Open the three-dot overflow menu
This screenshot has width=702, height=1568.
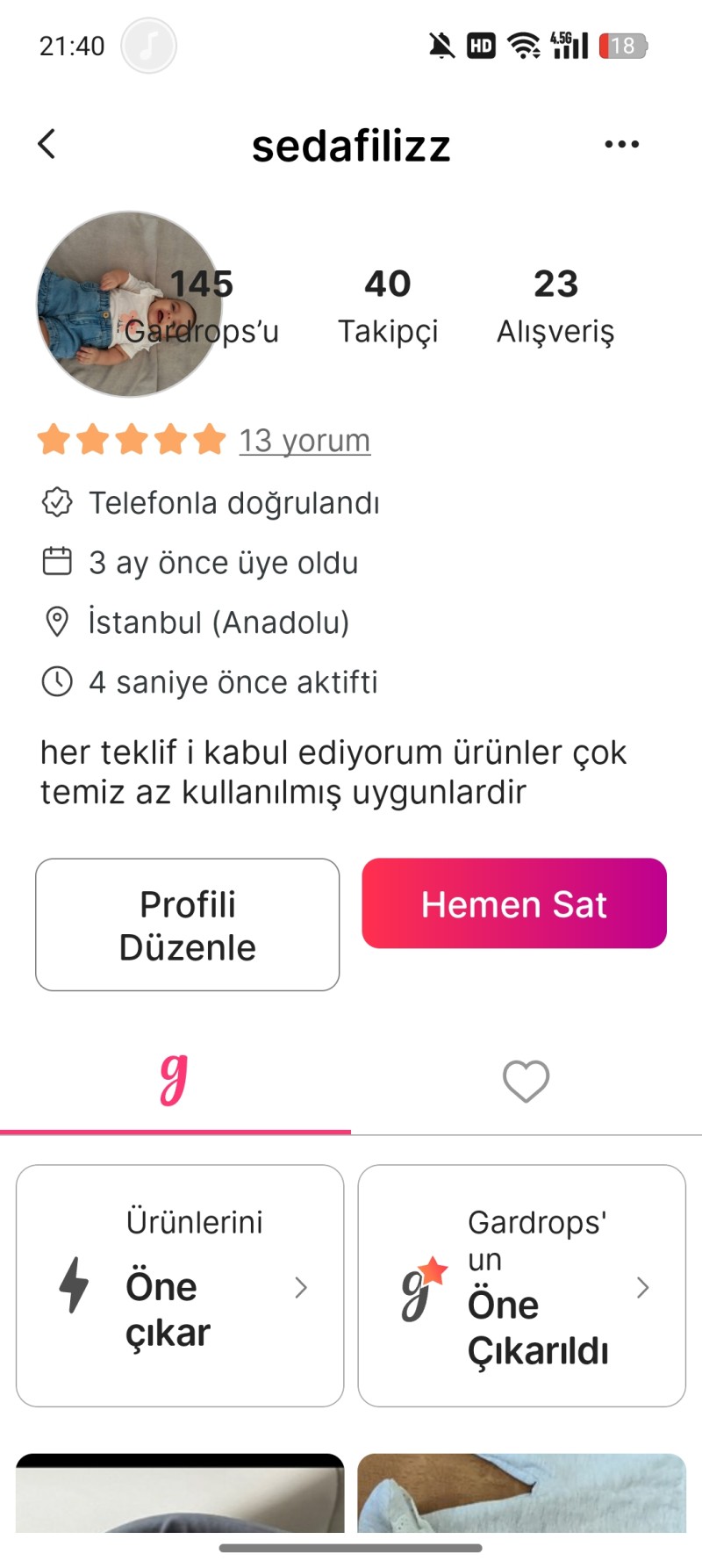[x=621, y=144]
